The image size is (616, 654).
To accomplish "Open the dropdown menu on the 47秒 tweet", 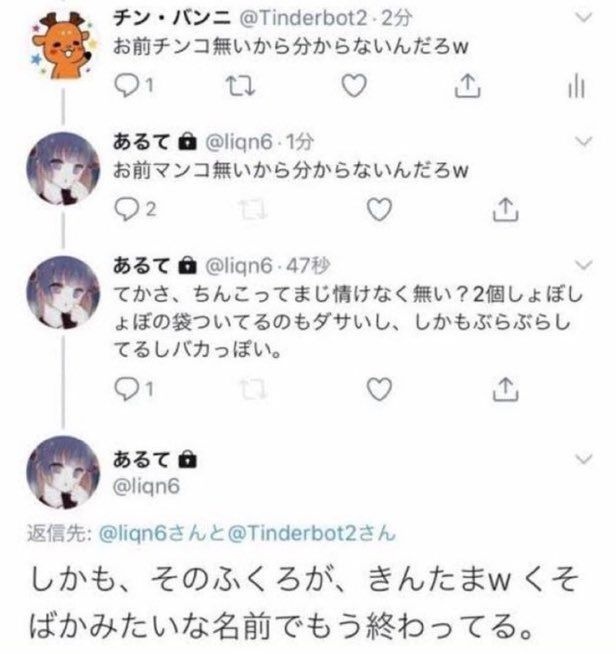I will (586, 266).
